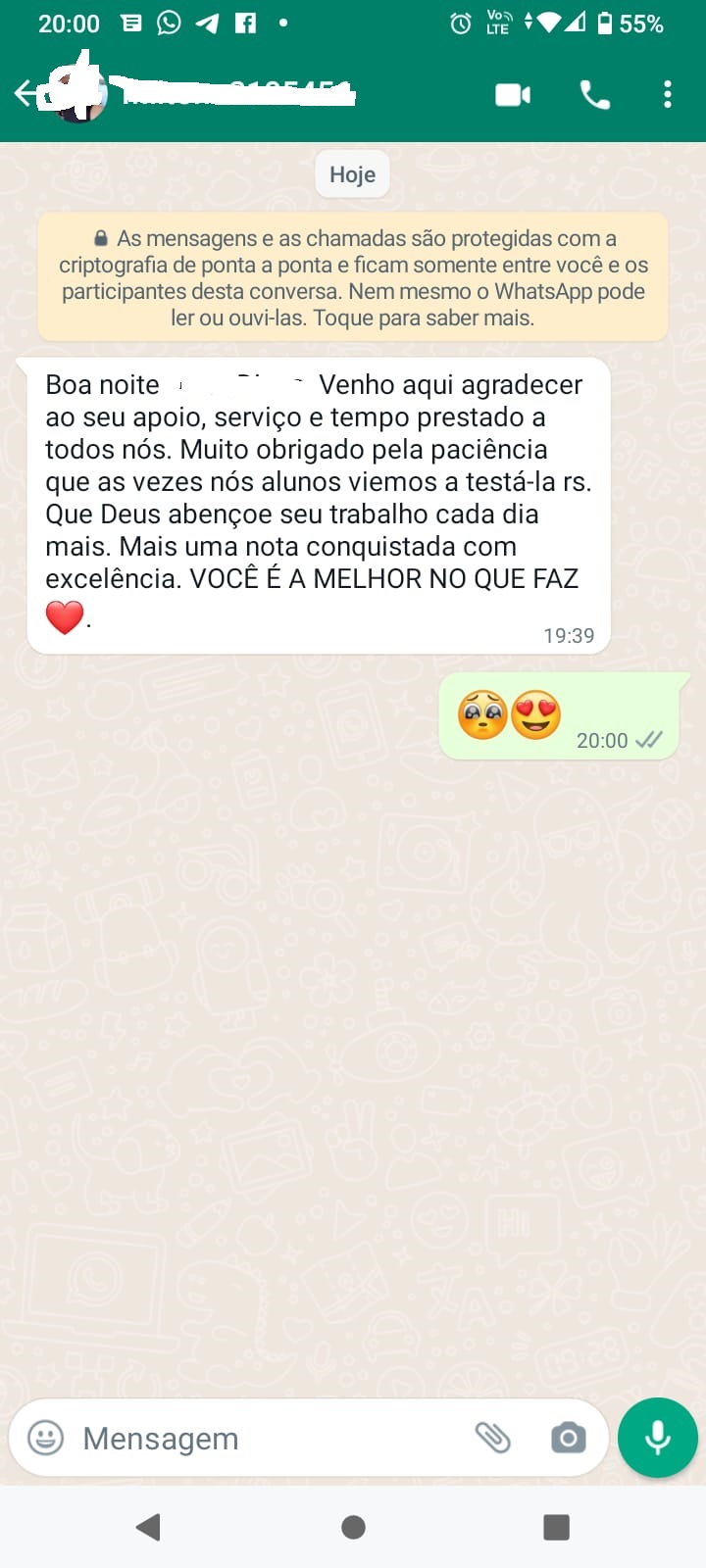
Task: Open the emoji picker
Action: tap(45, 1438)
